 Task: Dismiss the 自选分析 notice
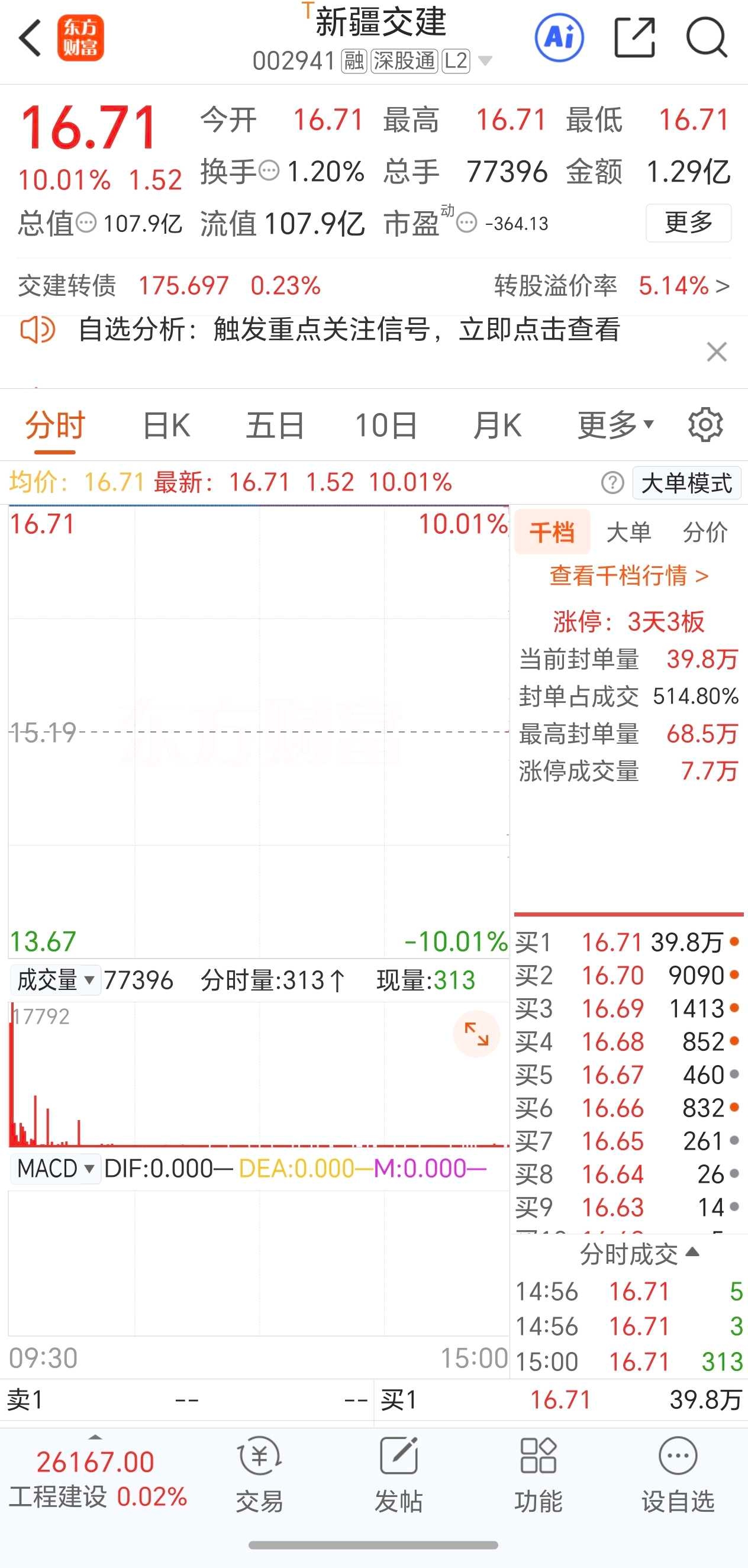point(717,352)
